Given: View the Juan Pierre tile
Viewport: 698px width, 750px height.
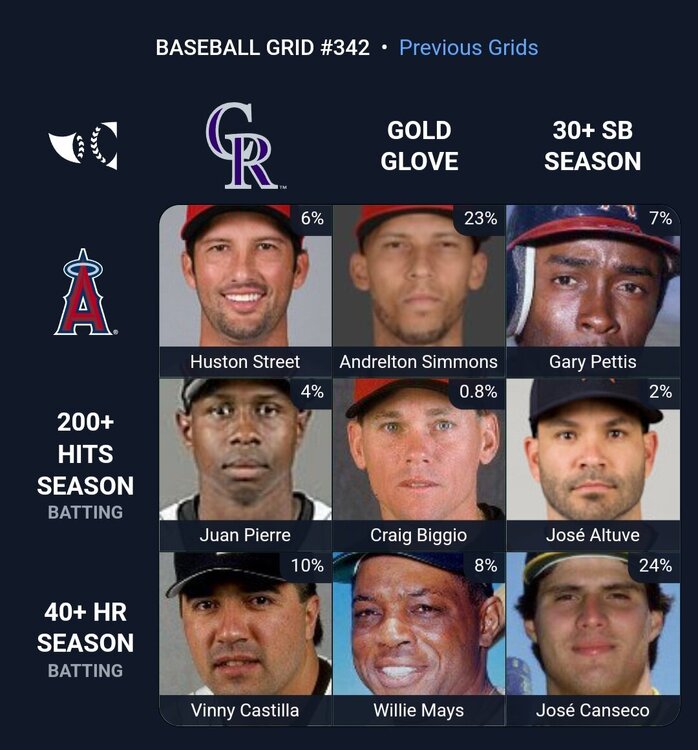Looking at the screenshot, I should (245, 463).
